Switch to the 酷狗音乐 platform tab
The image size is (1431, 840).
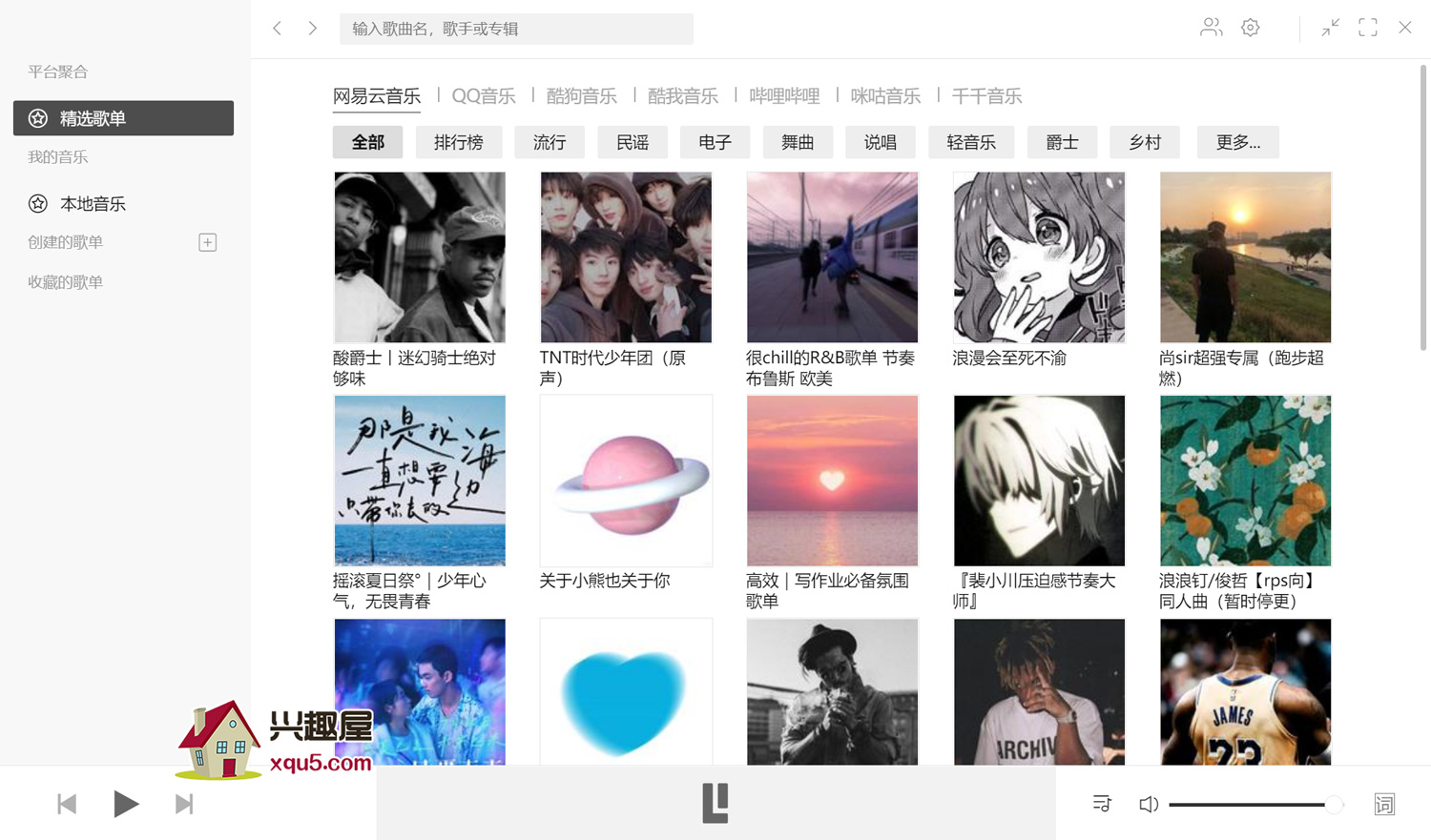pyautogui.click(x=581, y=95)
